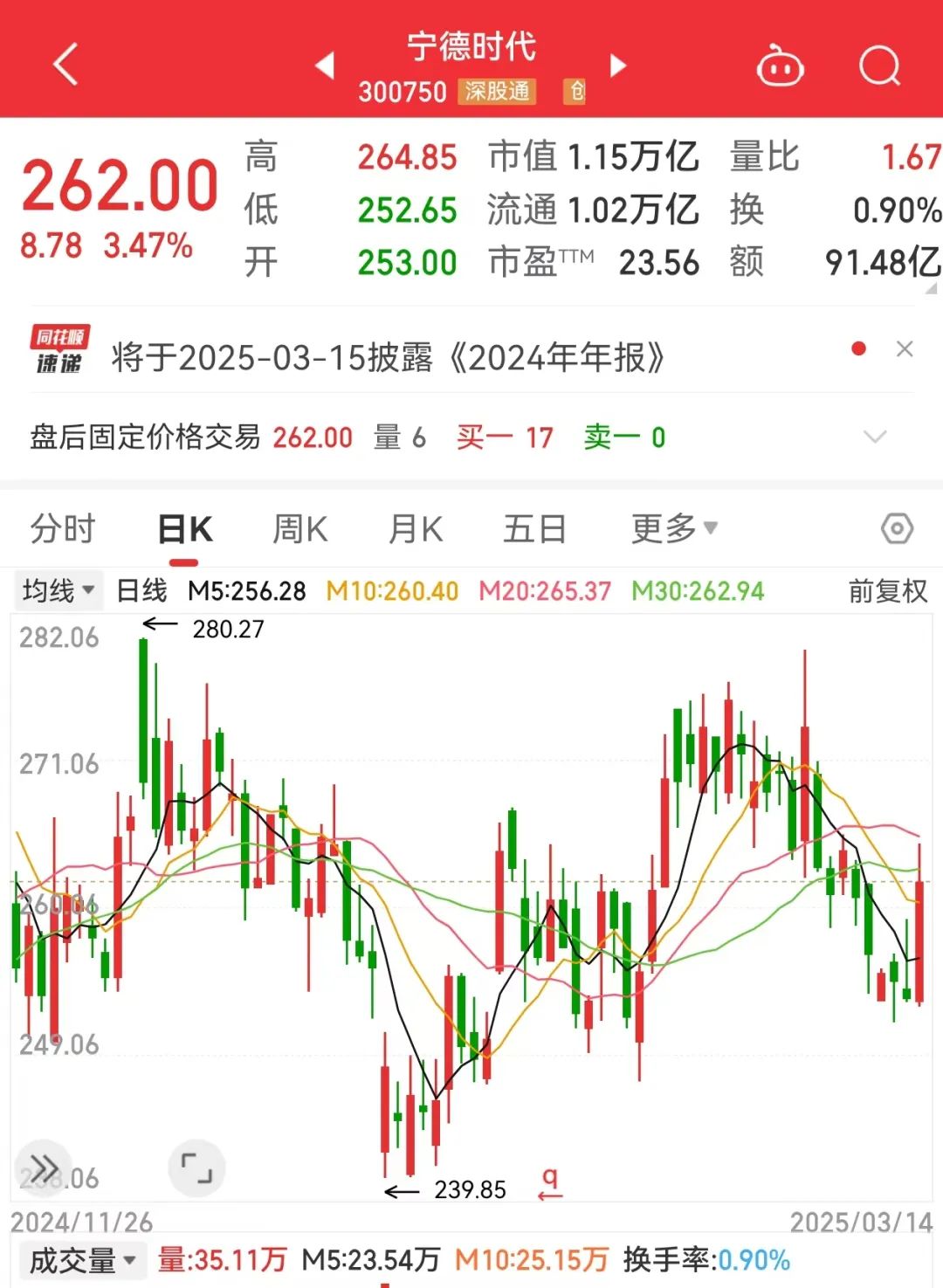Select the 日K tab
This screenshot has height=1288, width=943.
[x=185, y=529]
